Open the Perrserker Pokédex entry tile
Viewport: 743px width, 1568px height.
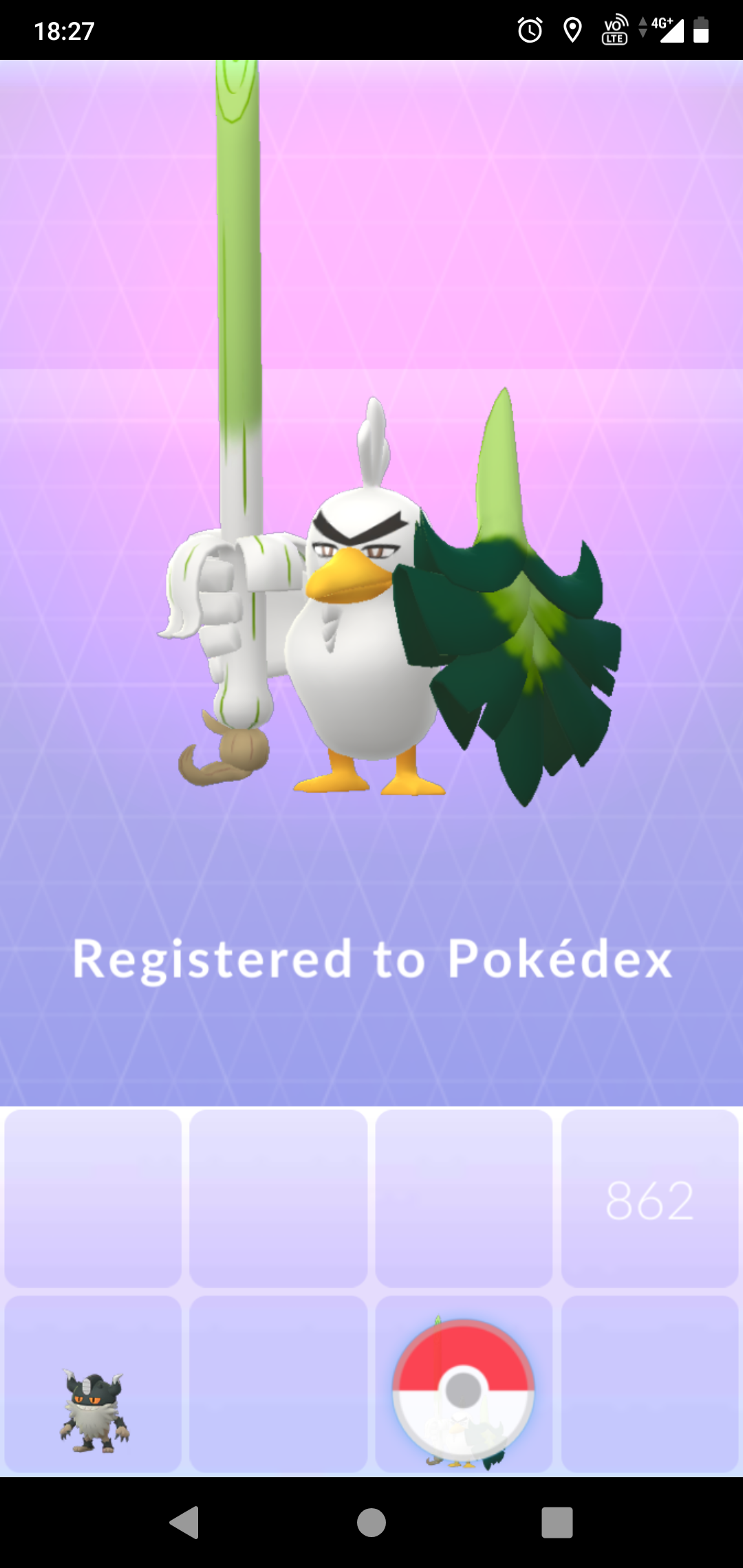[94, 1384]
